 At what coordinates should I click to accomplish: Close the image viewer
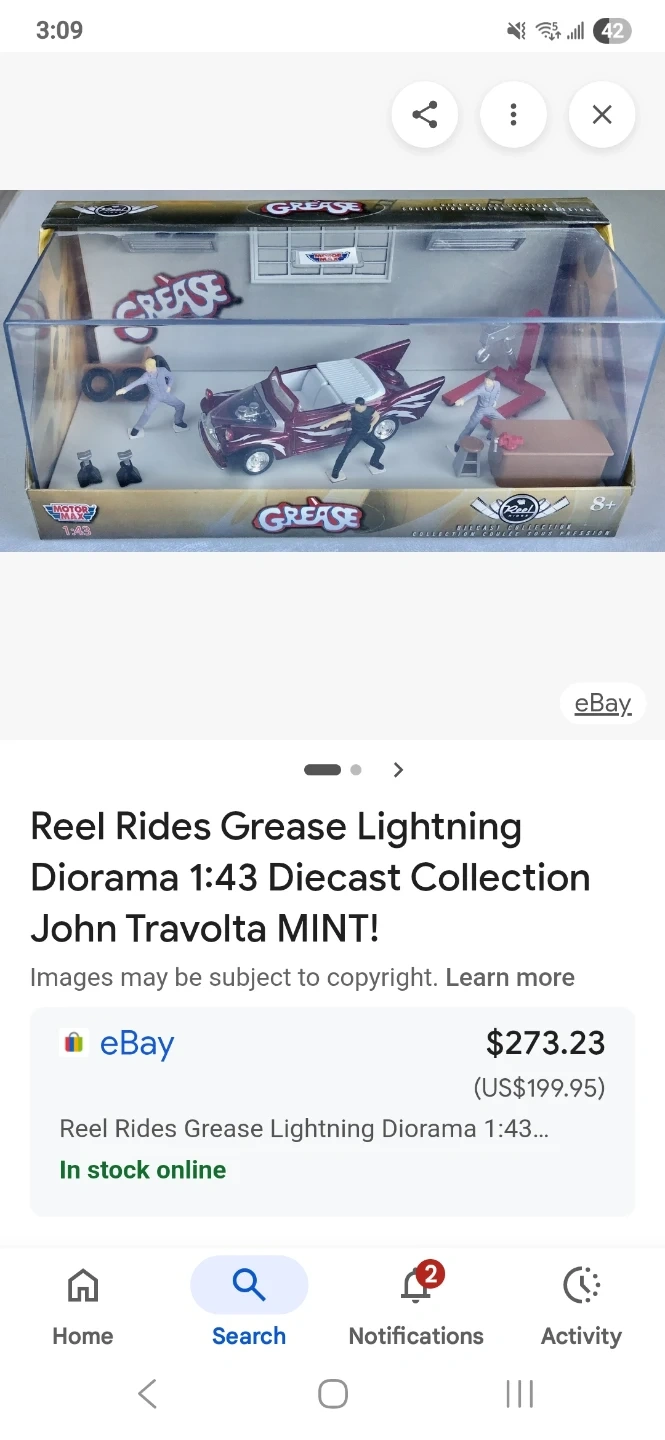point(601,115)
